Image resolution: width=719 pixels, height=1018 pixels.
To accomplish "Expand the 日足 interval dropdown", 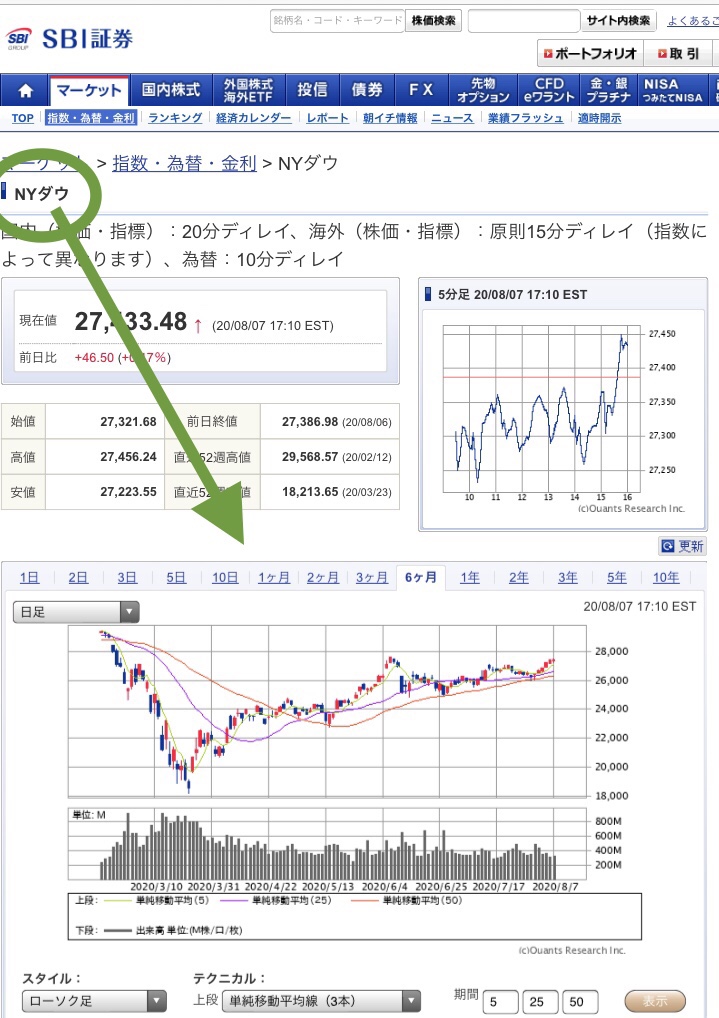I will [x=76, y=611].
